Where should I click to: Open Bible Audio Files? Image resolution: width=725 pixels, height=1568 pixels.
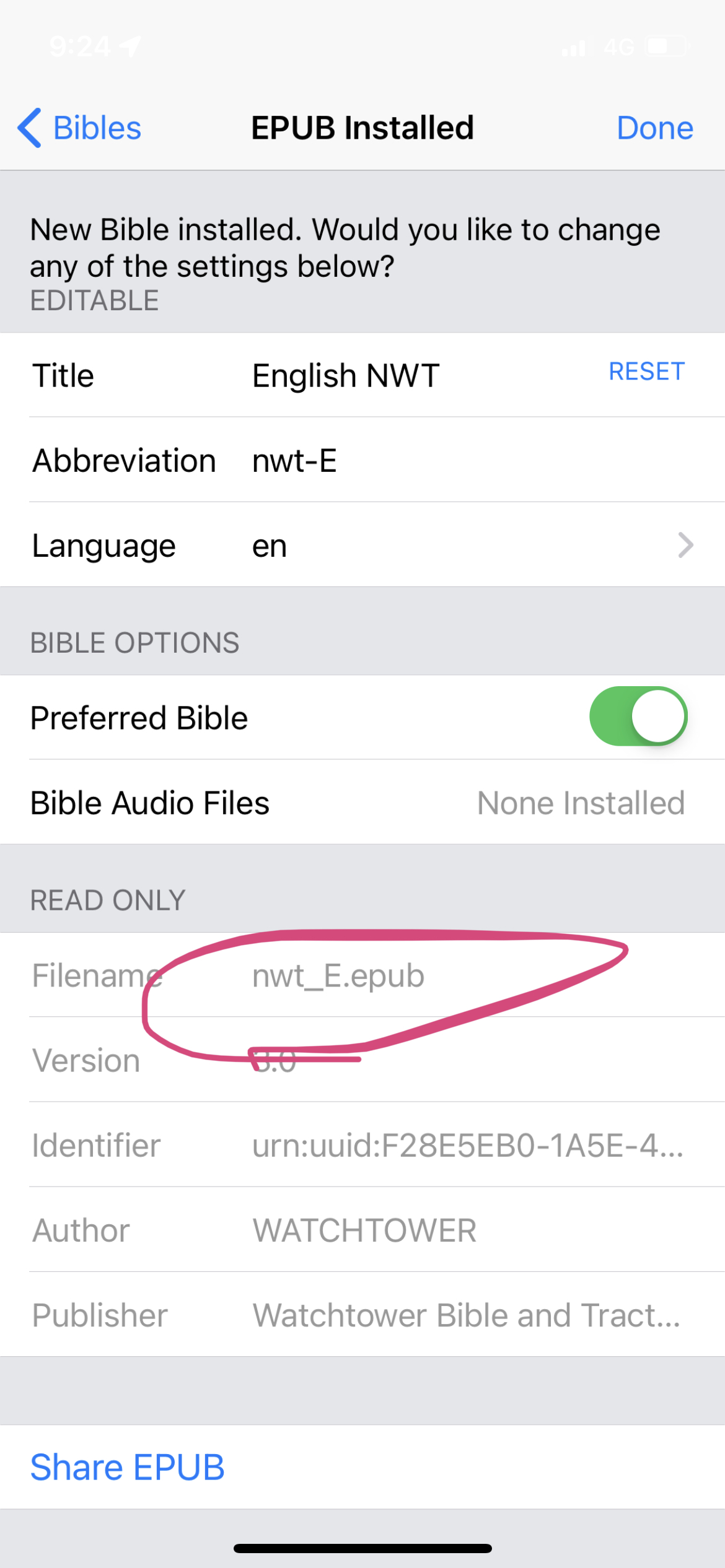tap(362, 803)
